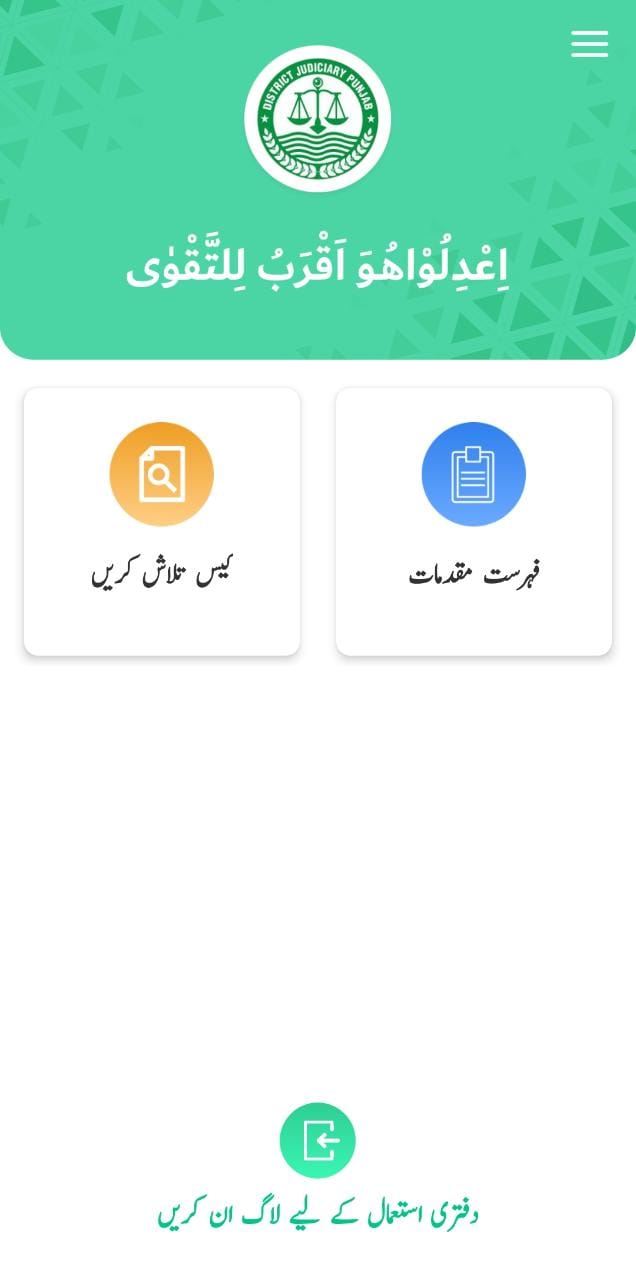
Task: Open the case search (کیس تلاش کریں) card
Action: [x=162, y=521]
